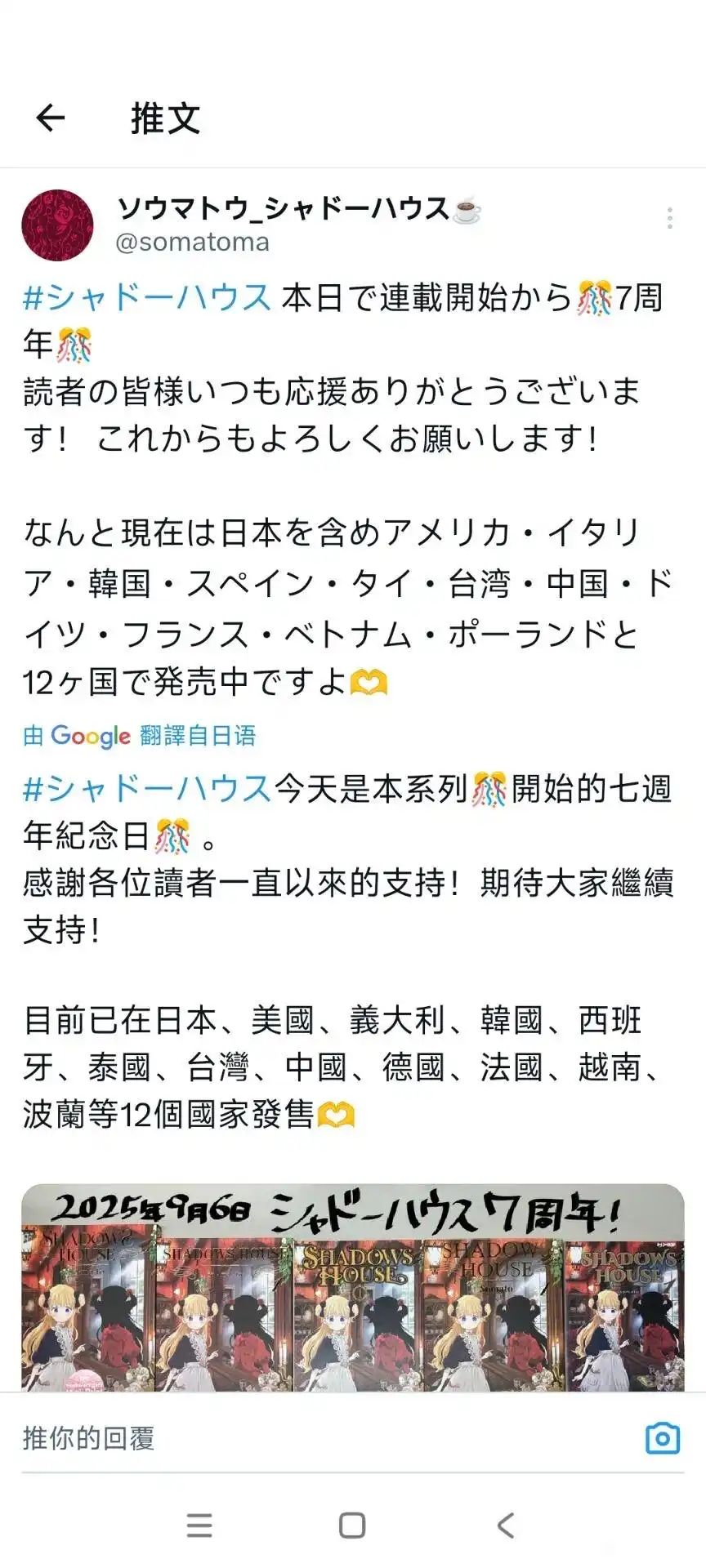The image size is (706, 1568).
Task: Go back using the top arrow
Action: point(51,118)
